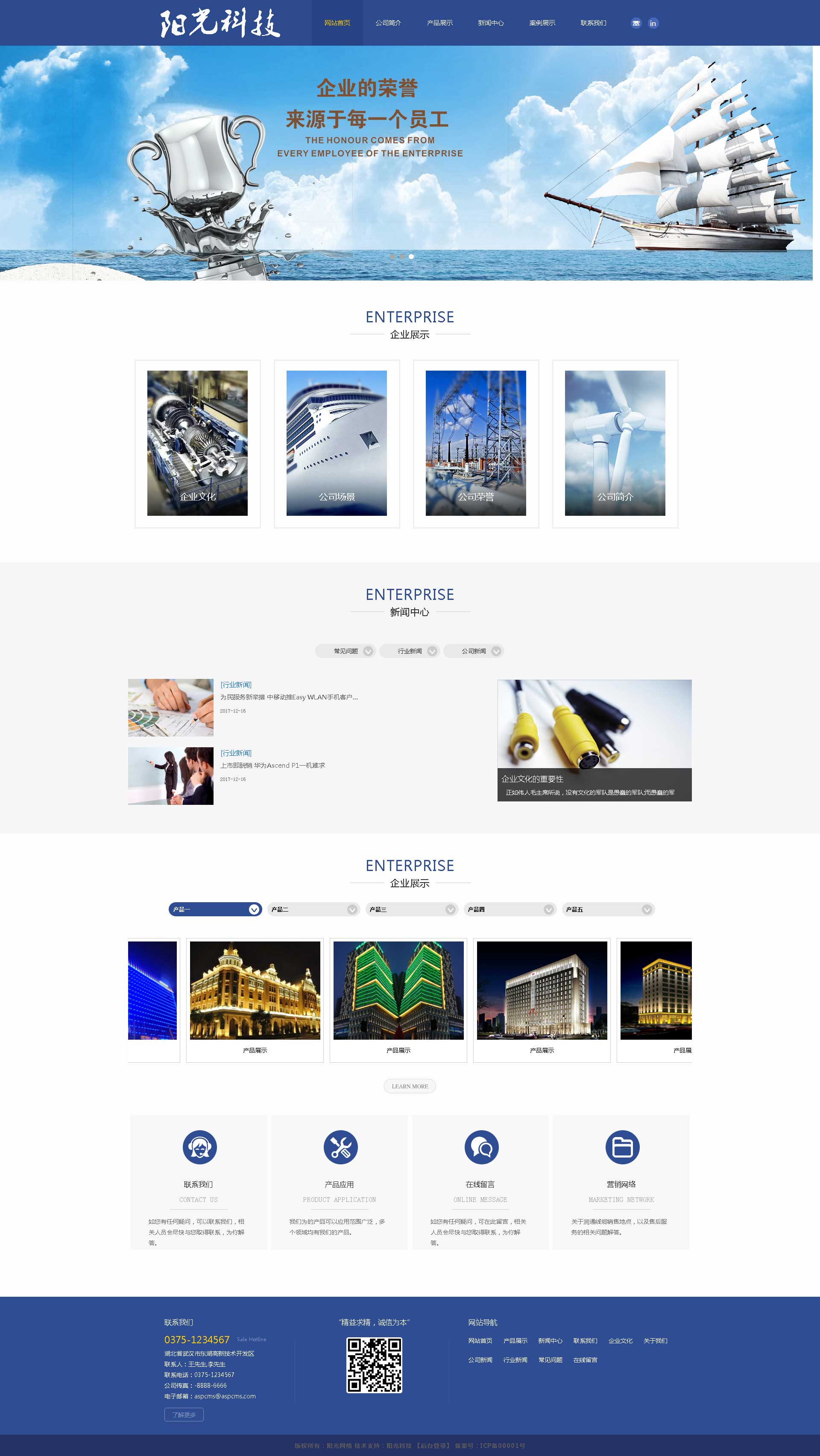
Task: Open 关于我们 in the footer navigation
Action: click(655, 1341)
